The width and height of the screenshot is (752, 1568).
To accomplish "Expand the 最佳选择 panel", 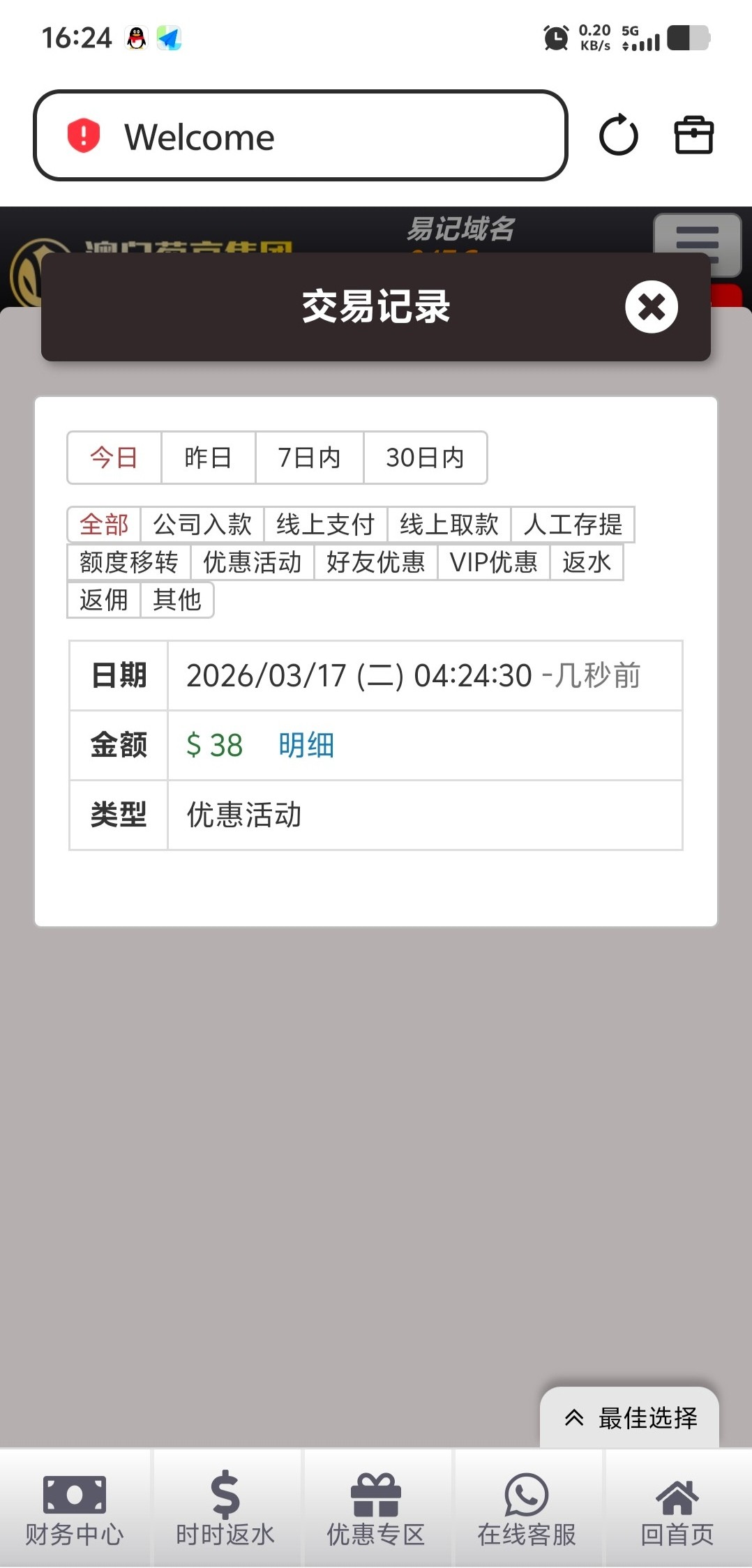I will 630,1418.
